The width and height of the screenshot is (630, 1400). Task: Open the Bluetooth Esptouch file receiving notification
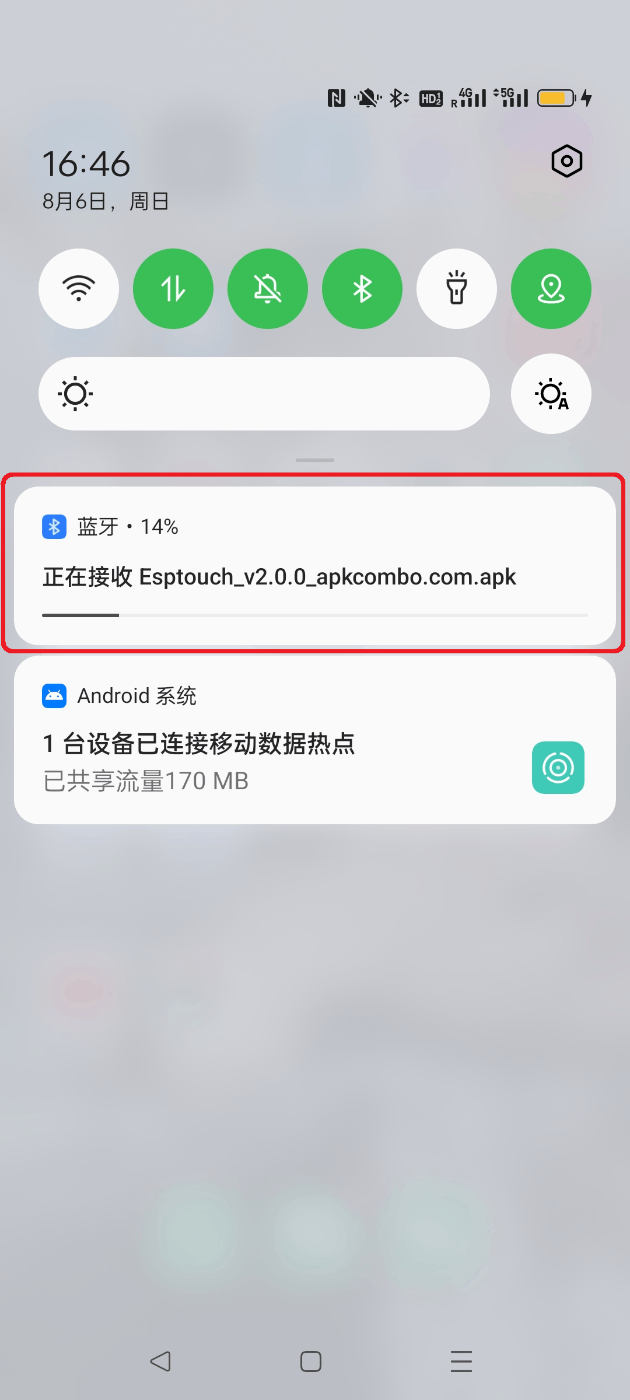click(314, 566)
